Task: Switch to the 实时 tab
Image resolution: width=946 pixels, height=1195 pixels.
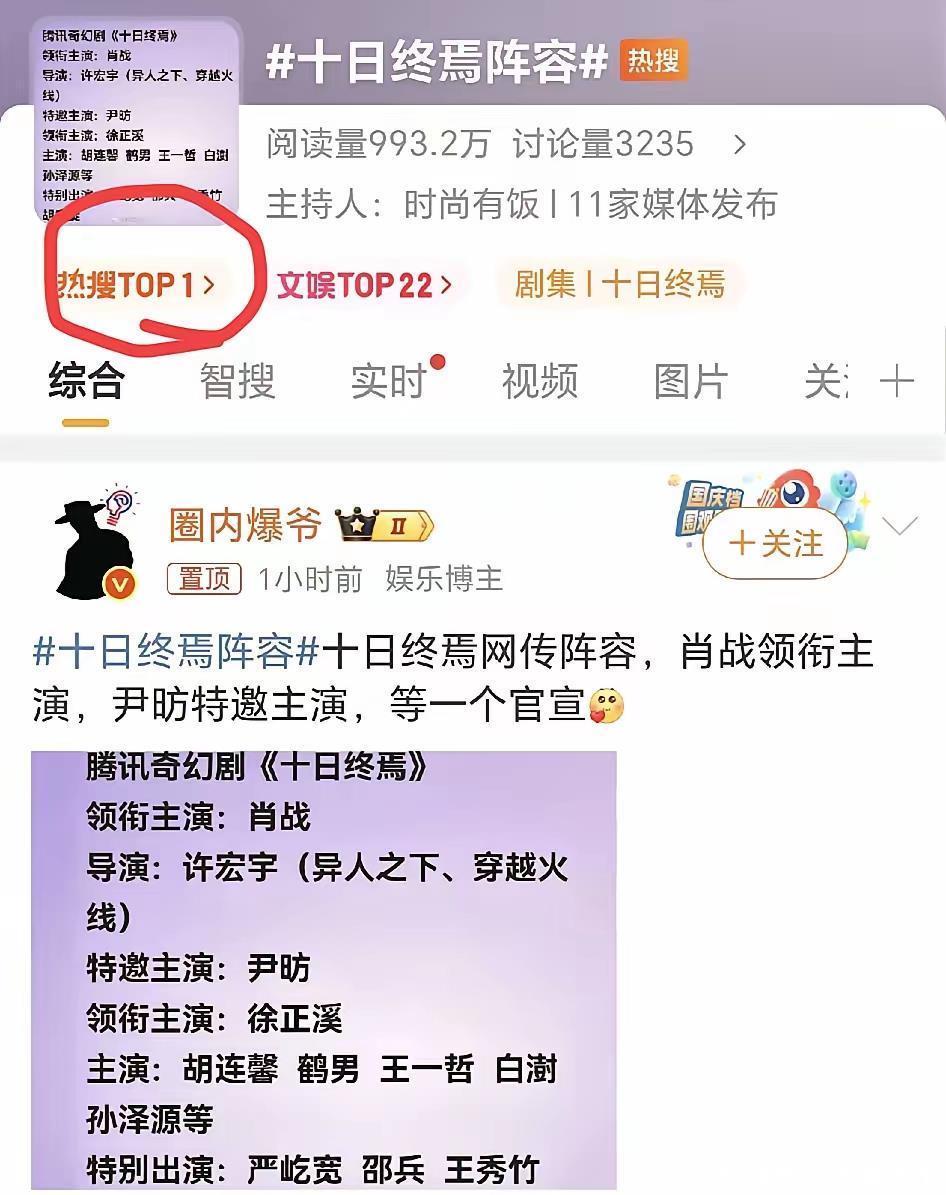Action: (x=389, y=381)
